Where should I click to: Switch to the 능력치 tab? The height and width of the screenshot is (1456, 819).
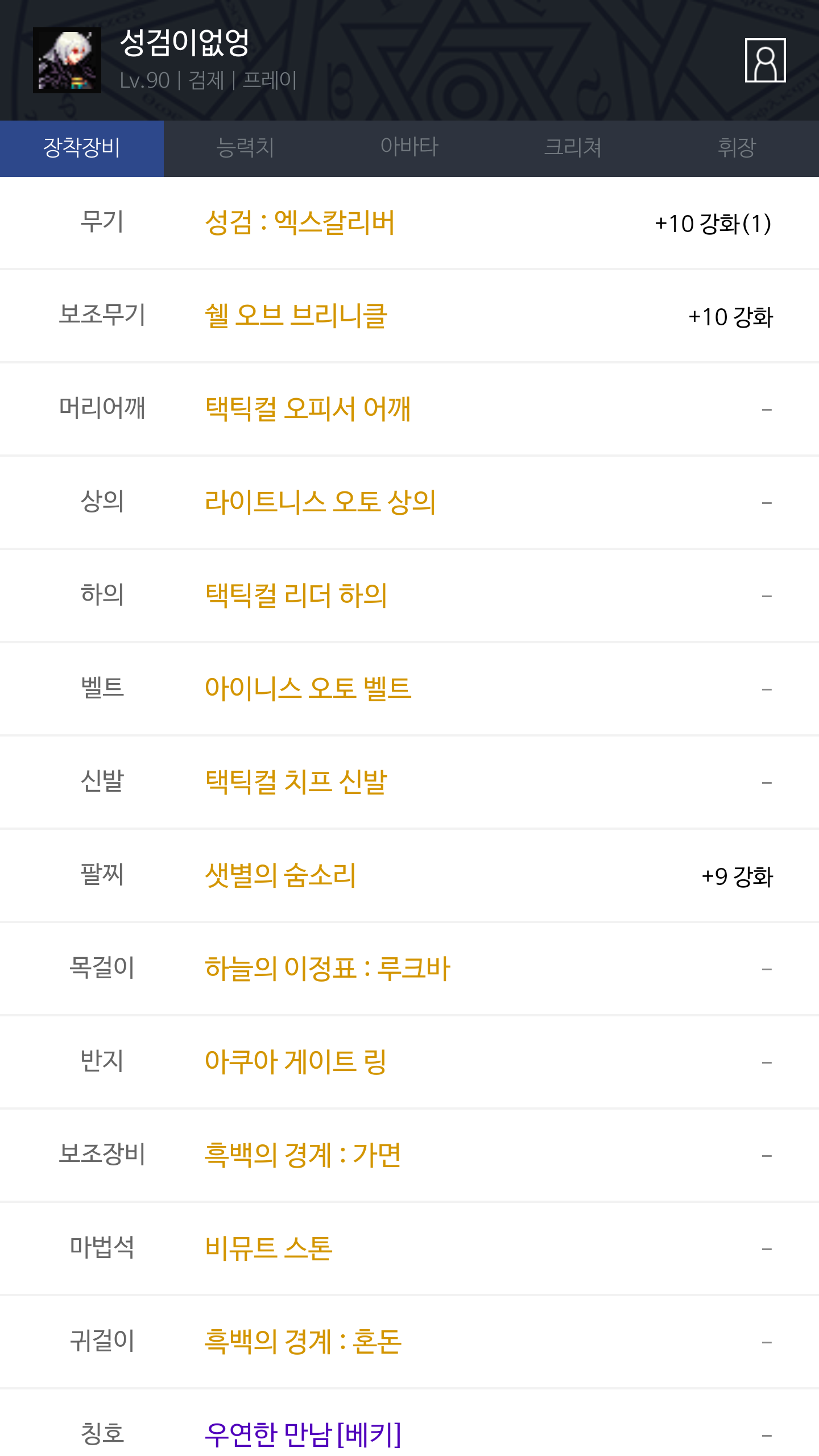(x=246, y=148)
